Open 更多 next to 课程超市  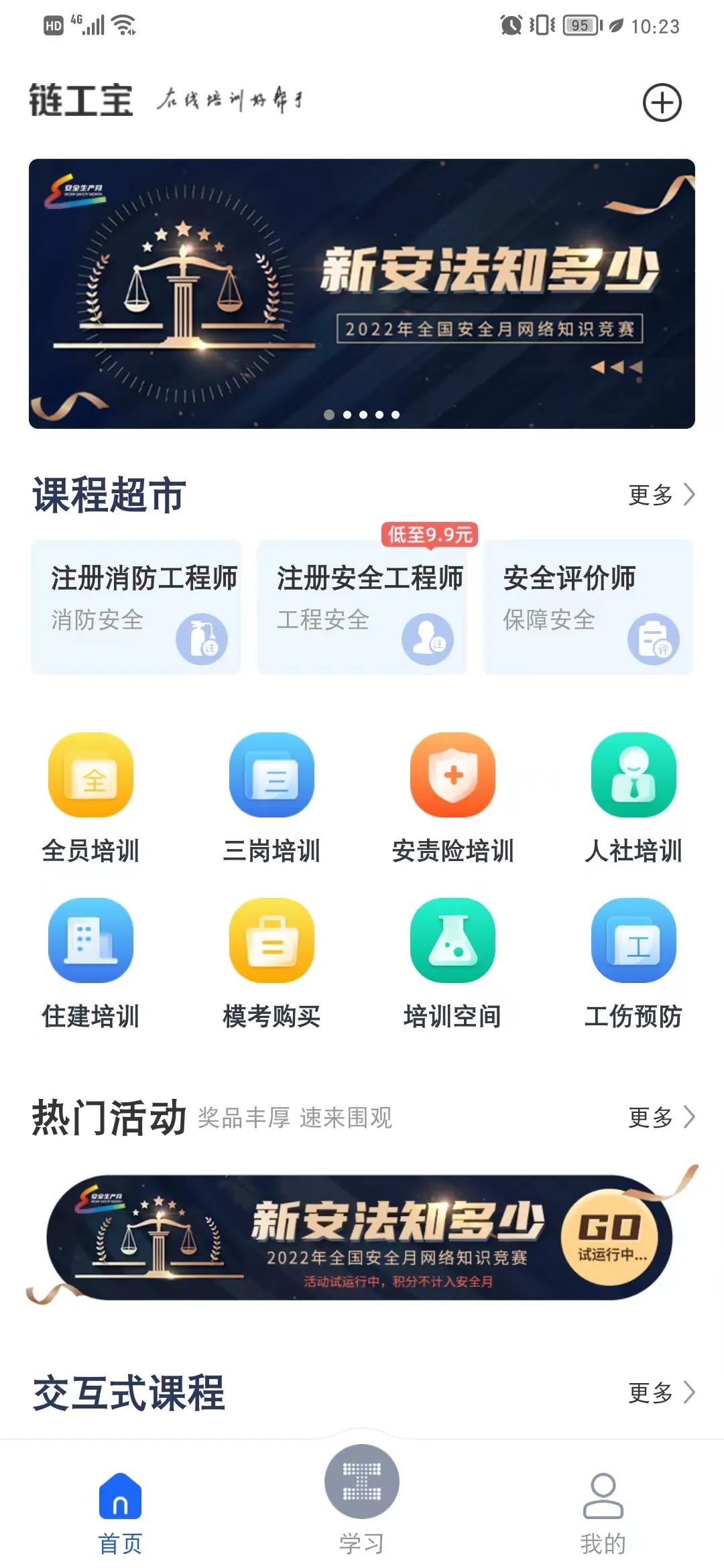click(660, 495)
